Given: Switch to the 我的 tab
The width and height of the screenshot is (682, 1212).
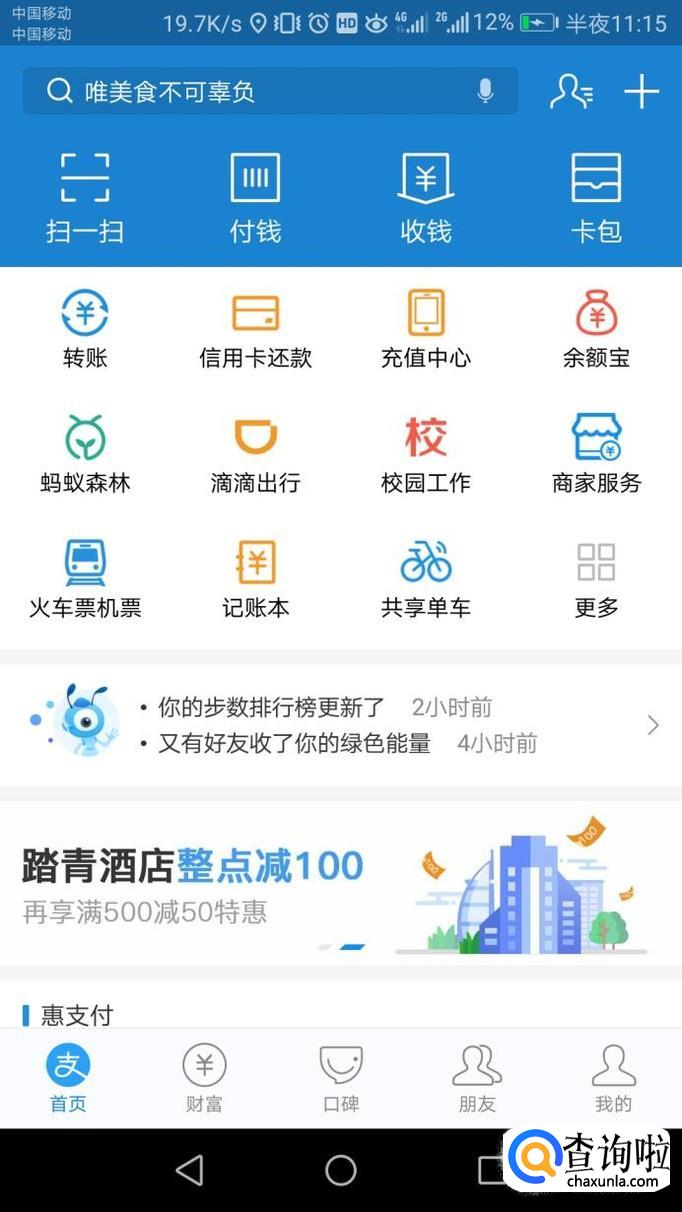Looking at the screenshot, I should [613, 1078].
